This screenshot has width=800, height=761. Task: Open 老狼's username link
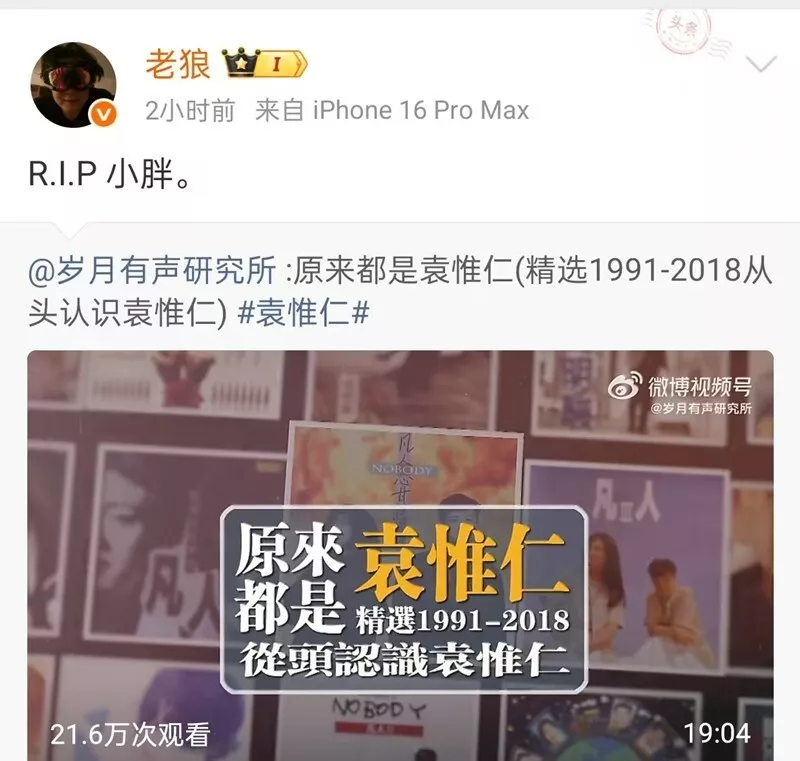[177, 65]
